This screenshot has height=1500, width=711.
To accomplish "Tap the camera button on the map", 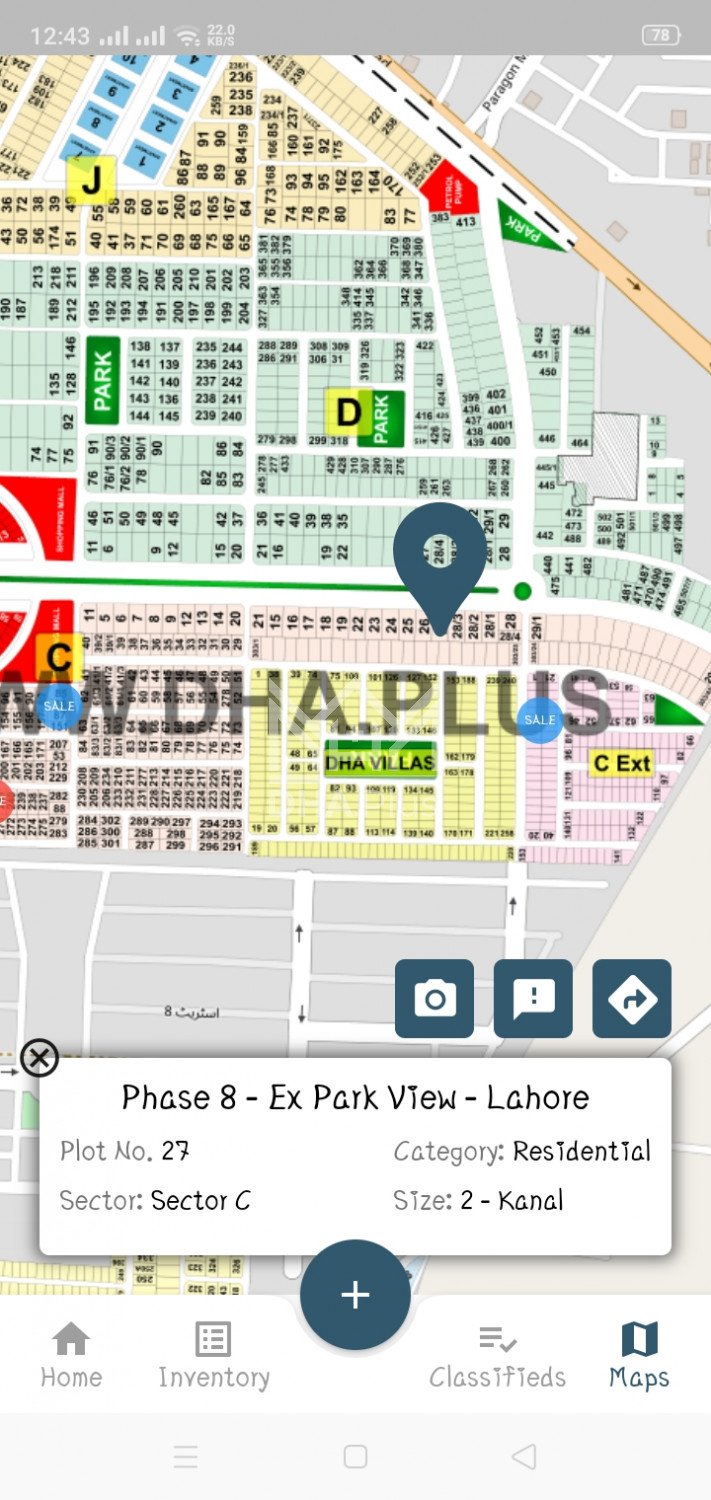I will coord(434,998).
